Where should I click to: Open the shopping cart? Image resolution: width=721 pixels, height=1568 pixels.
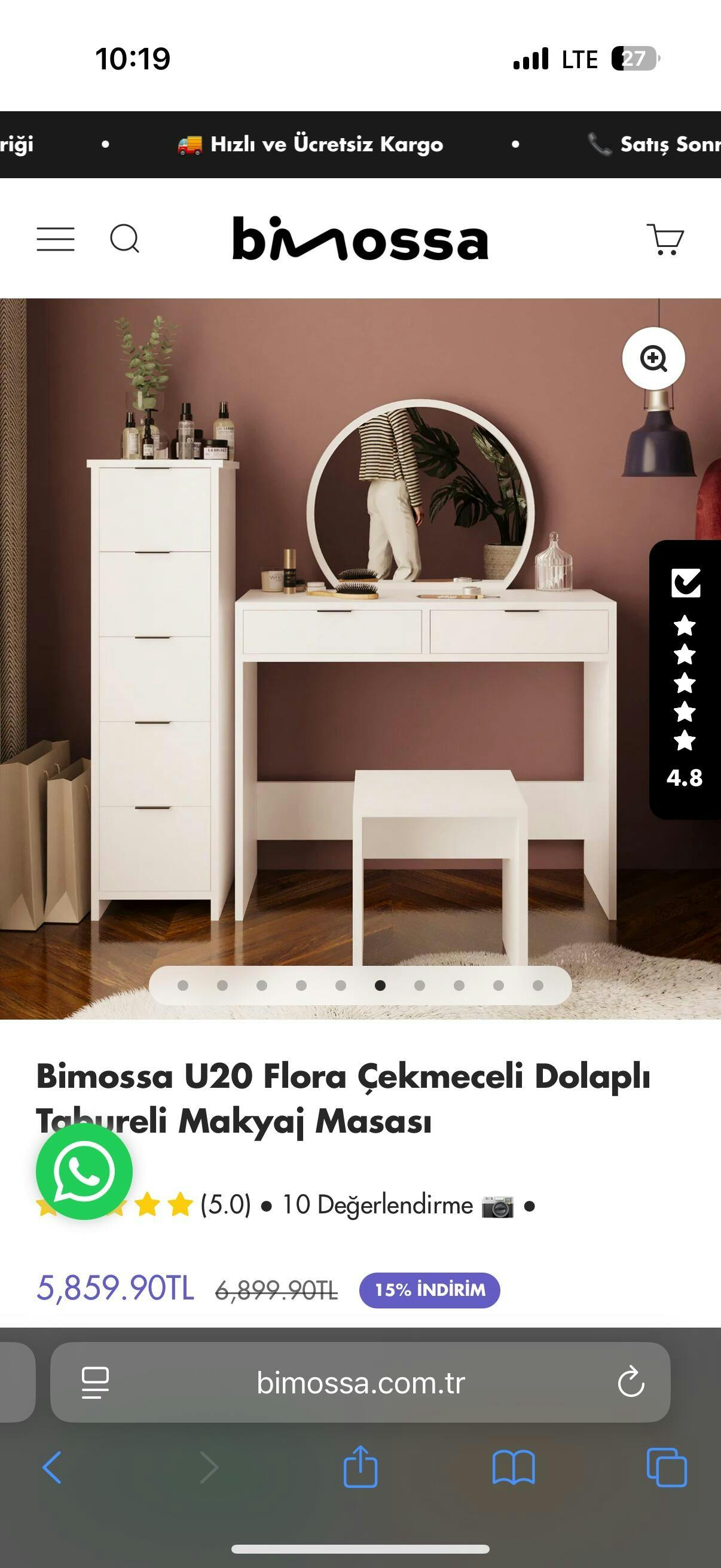tap(665, 239)
